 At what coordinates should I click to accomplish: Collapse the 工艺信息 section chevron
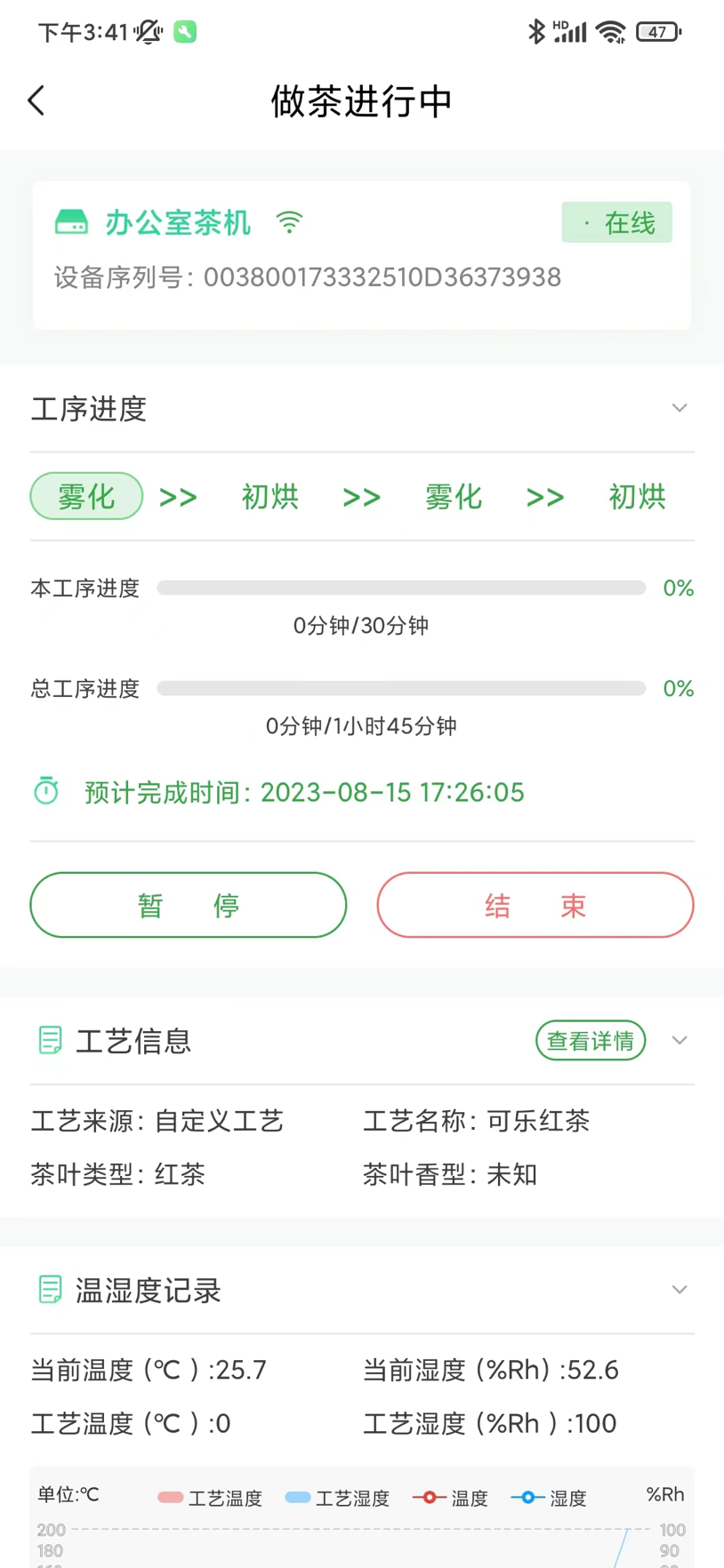click(680, 1040)
